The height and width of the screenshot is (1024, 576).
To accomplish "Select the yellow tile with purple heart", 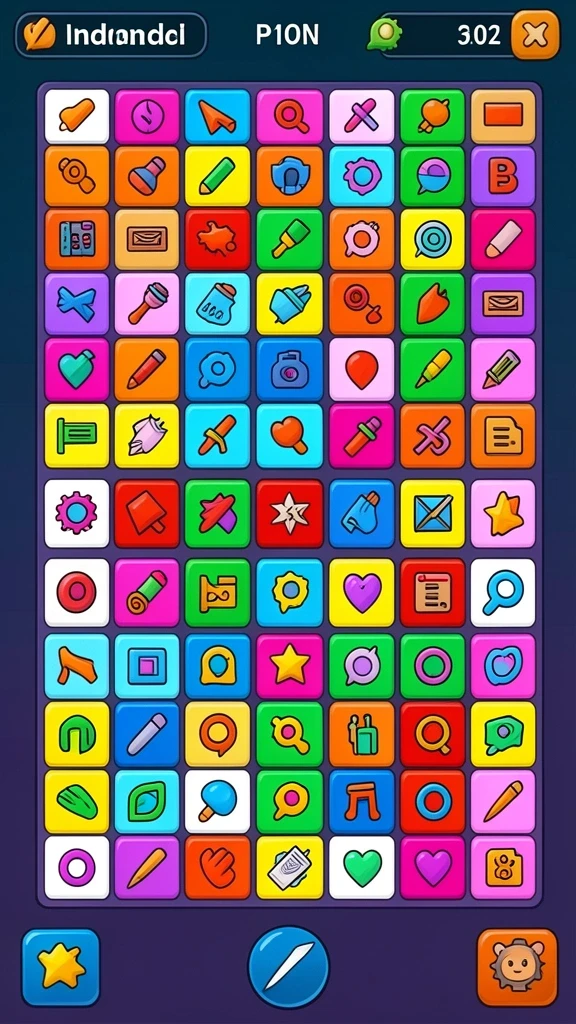I will click(x=361, y=592).
